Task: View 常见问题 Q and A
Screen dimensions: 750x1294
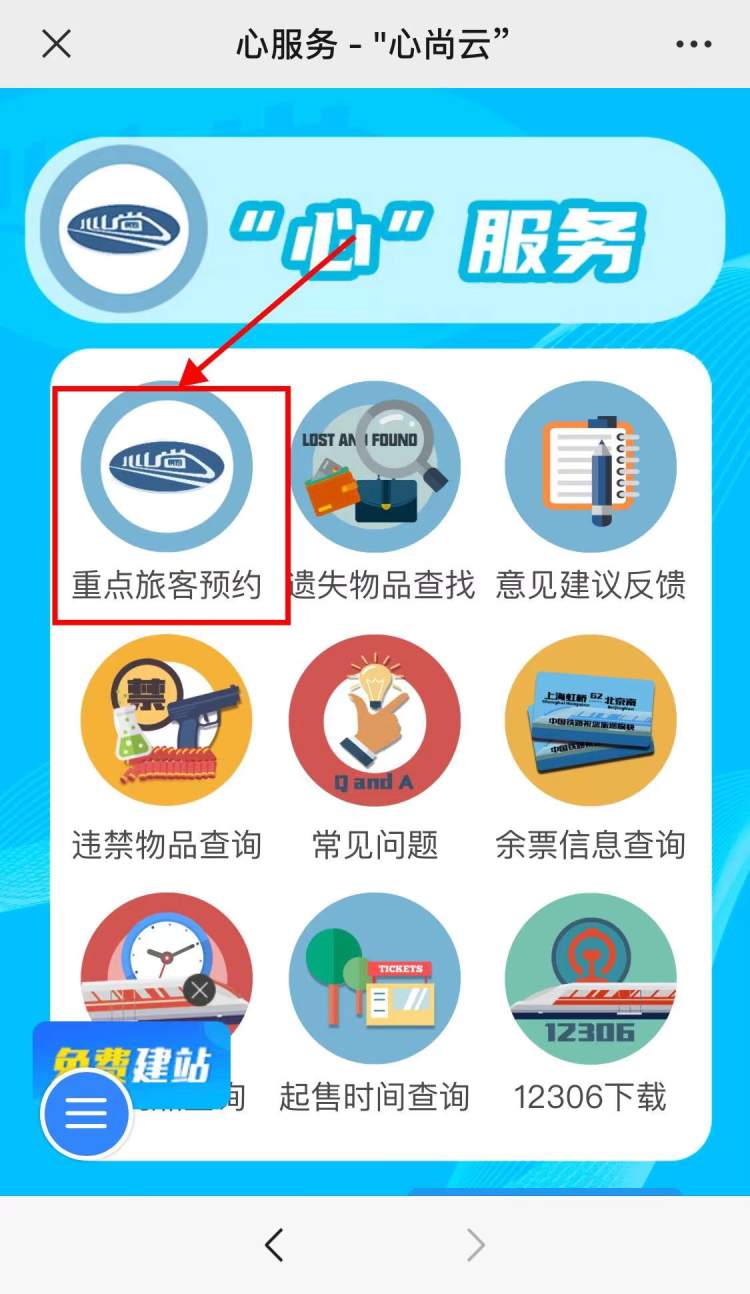Action: pyautogui.click(x=375, y=720)
